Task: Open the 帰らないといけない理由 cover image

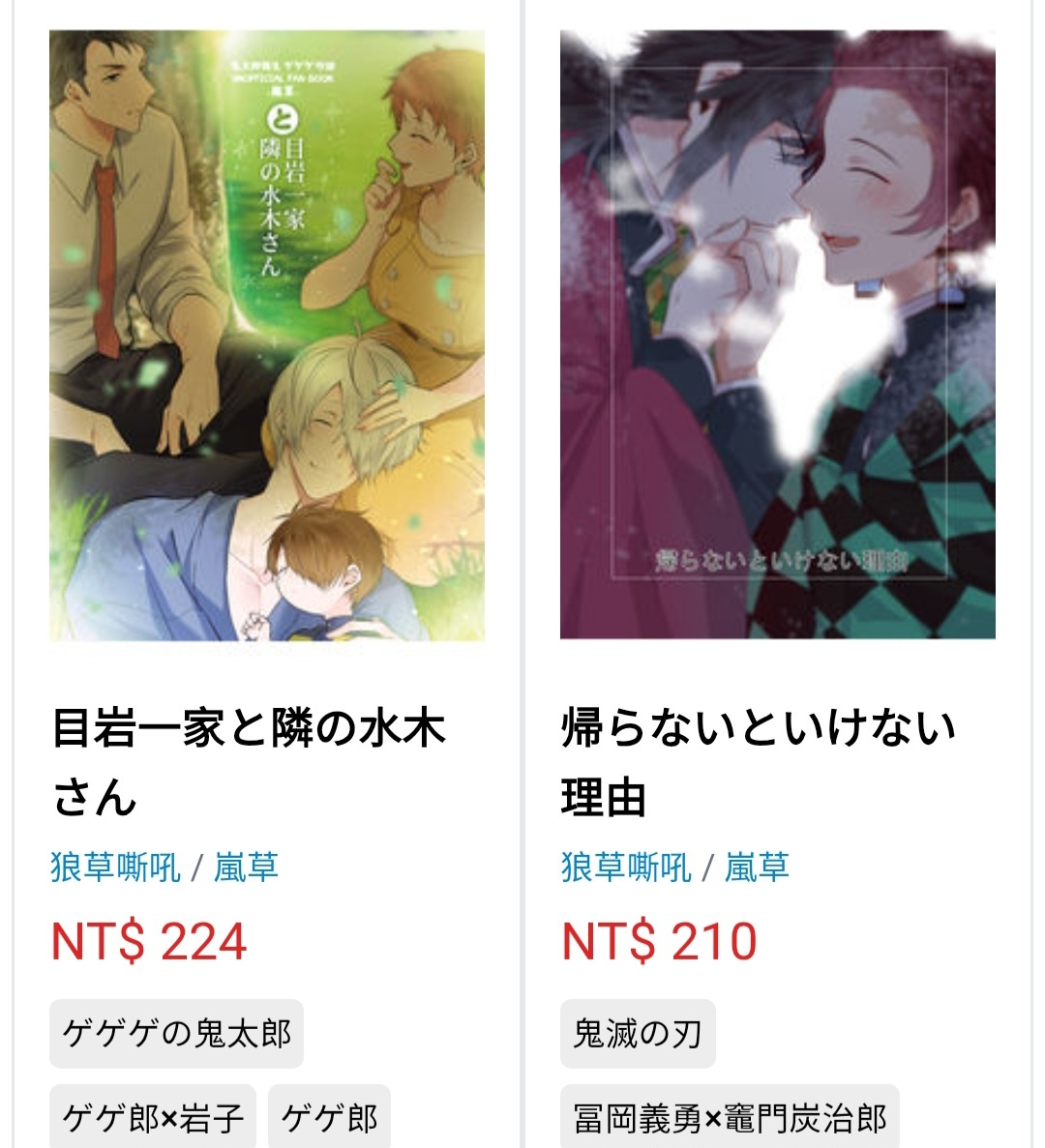Action: point(777,336)
